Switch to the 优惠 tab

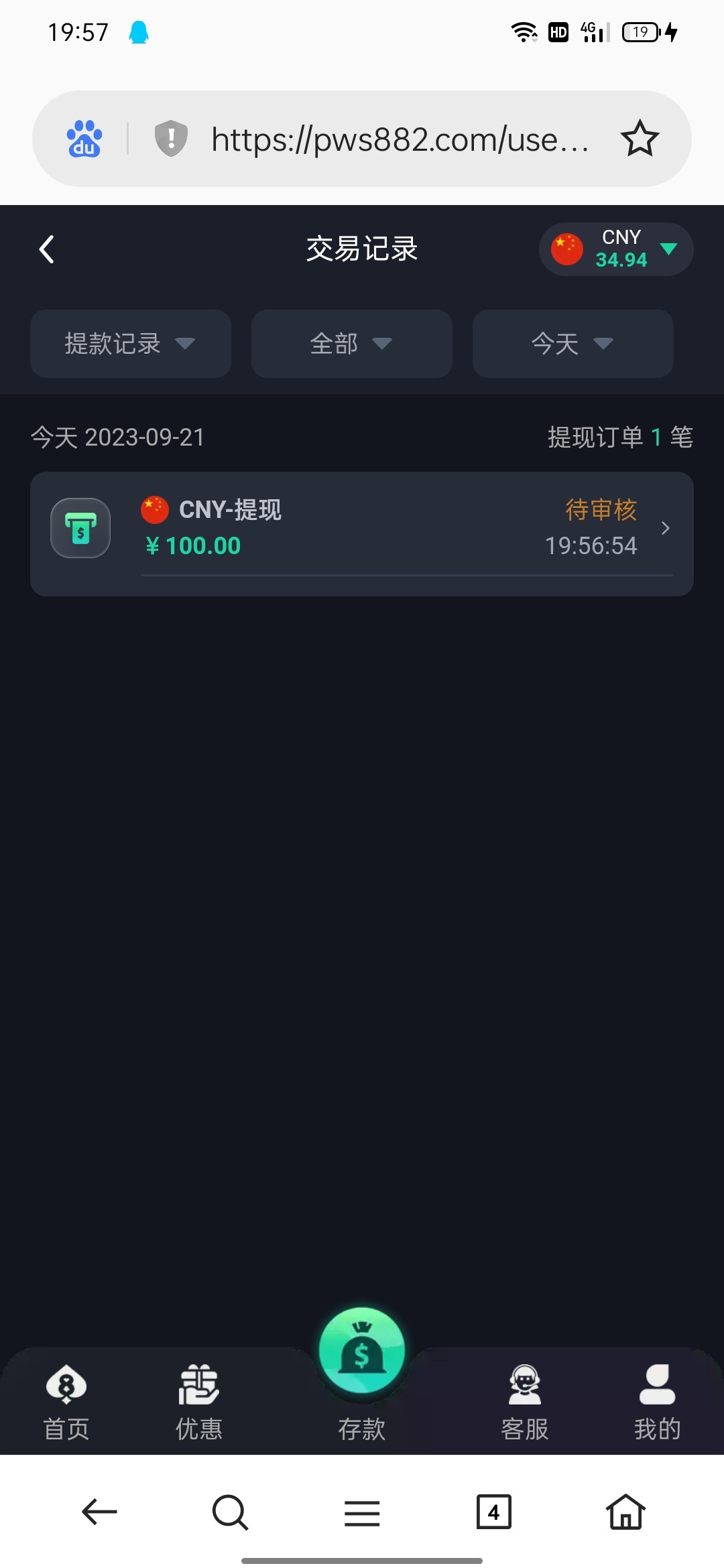[200, 1407]
